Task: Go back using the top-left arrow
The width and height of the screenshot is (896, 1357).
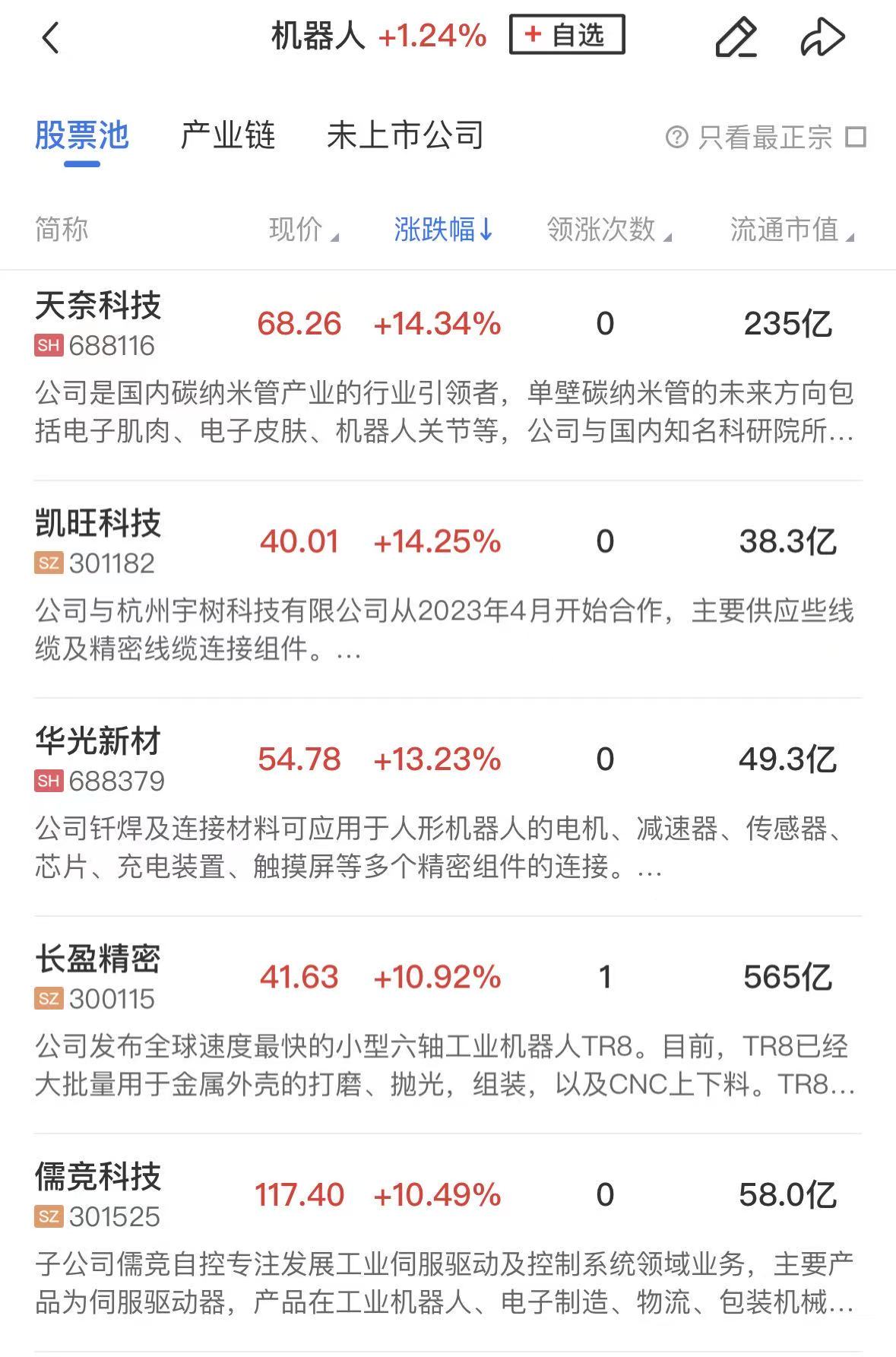Action: (x=50, y=37)
